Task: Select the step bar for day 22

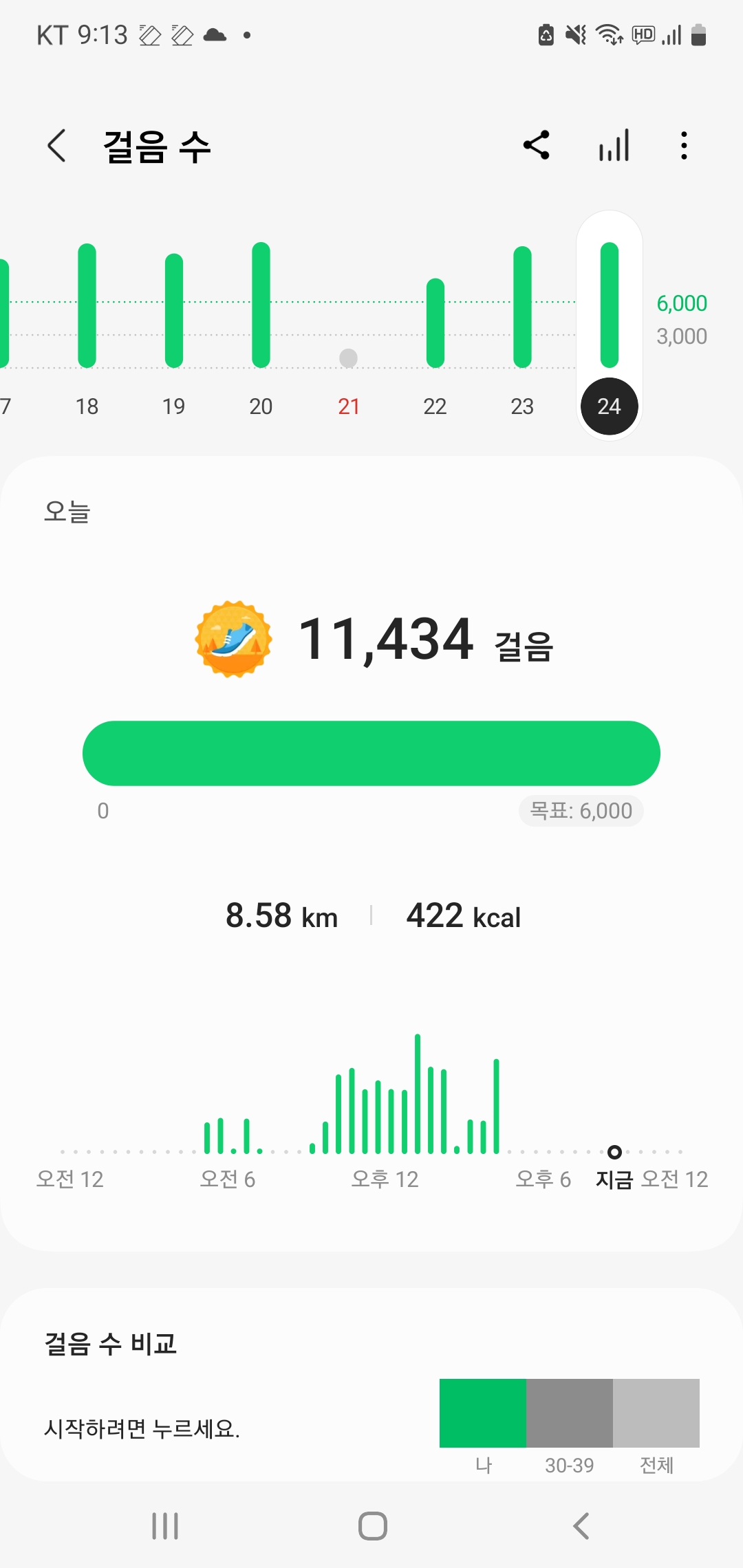Action: tap(435, 323)
